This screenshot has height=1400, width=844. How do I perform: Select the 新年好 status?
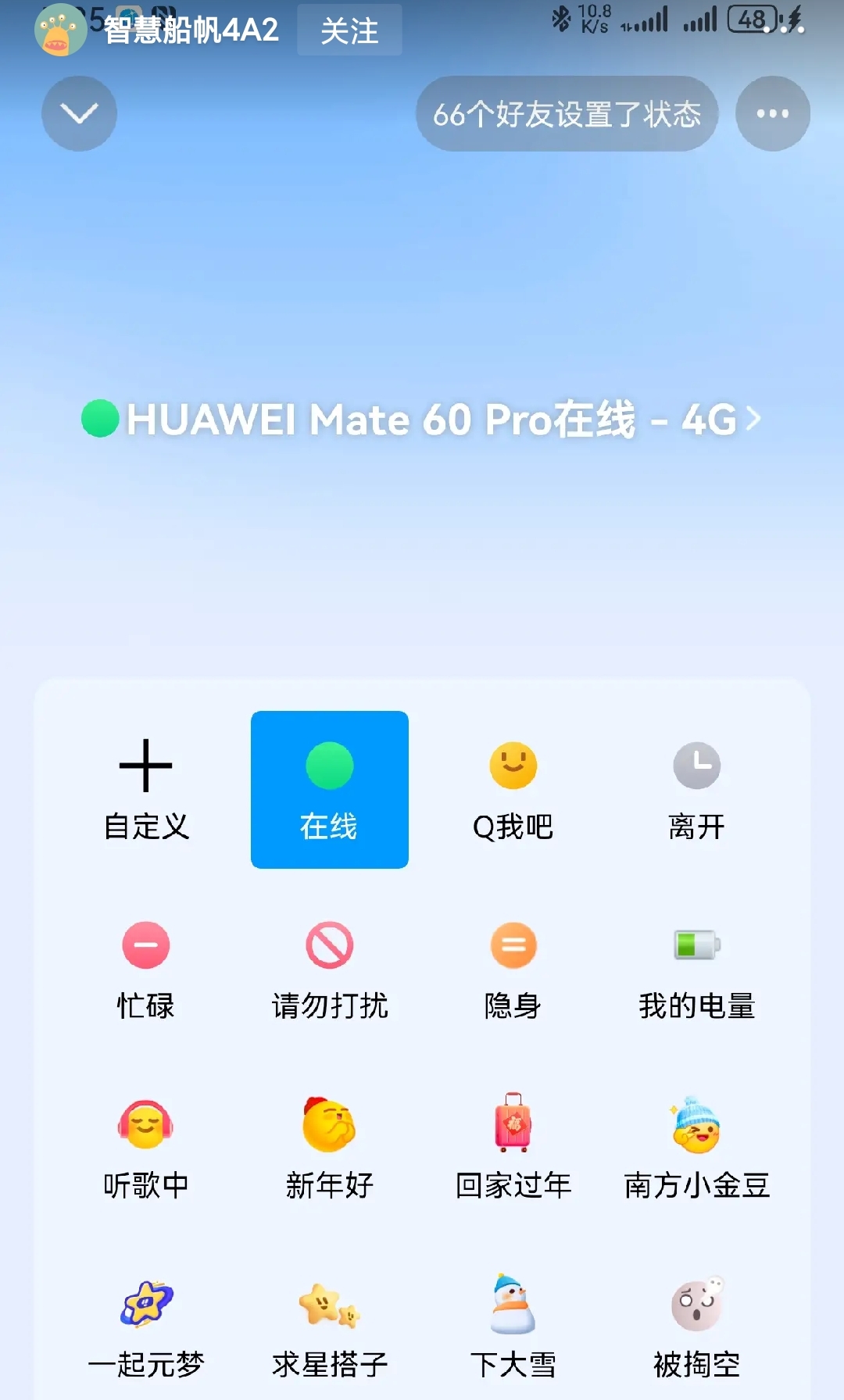click(329, 1148)
